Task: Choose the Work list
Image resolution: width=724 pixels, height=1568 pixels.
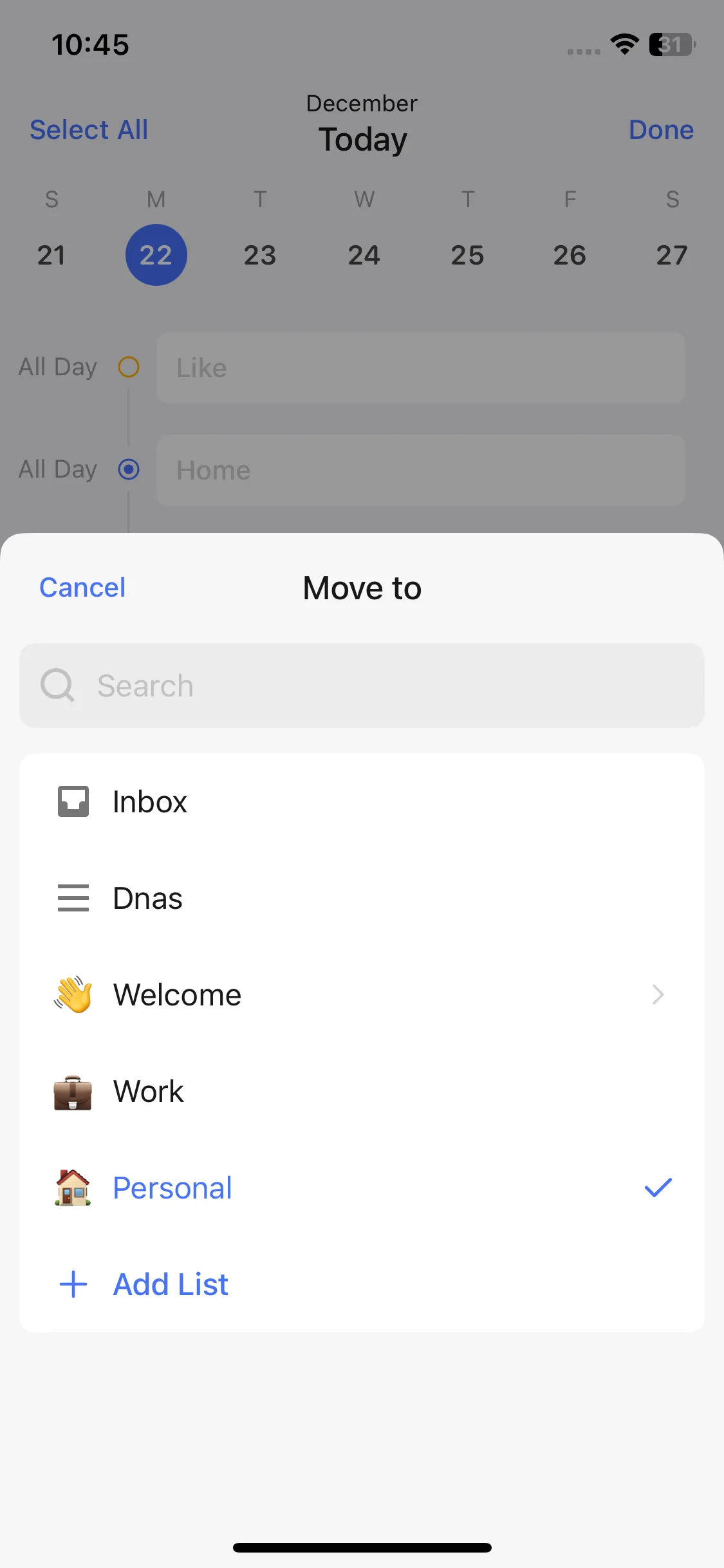Action: (x=362, y=1091)
